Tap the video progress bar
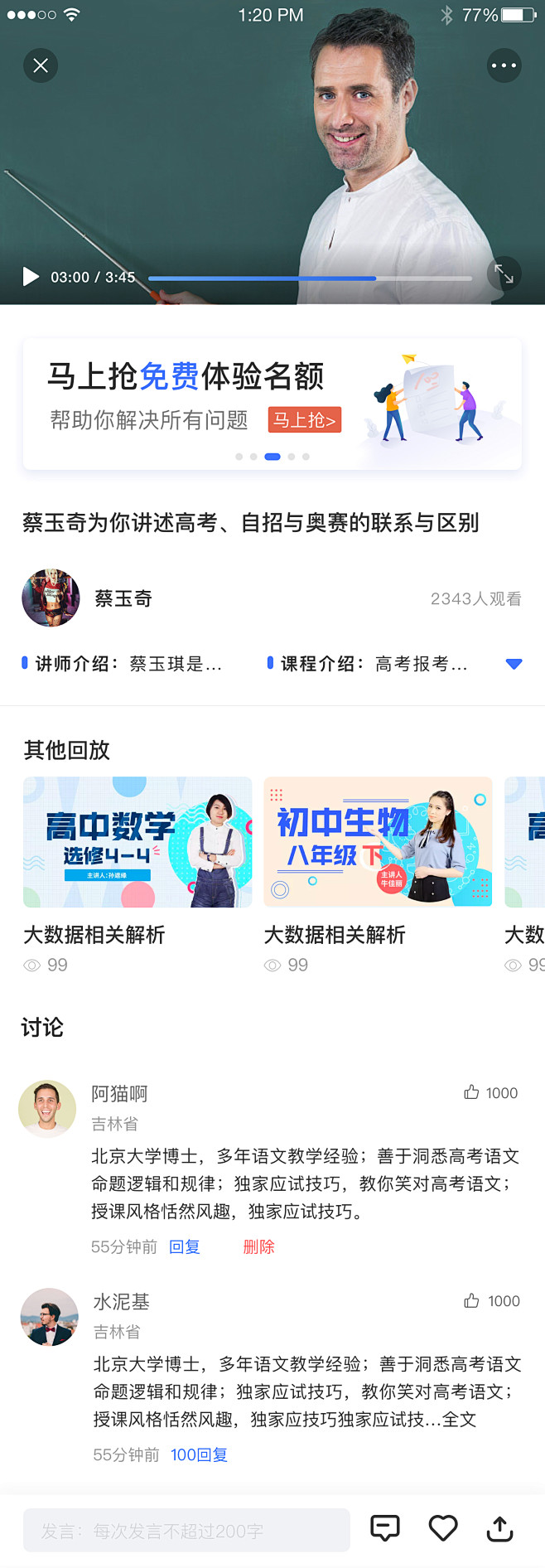 (310, 278)
